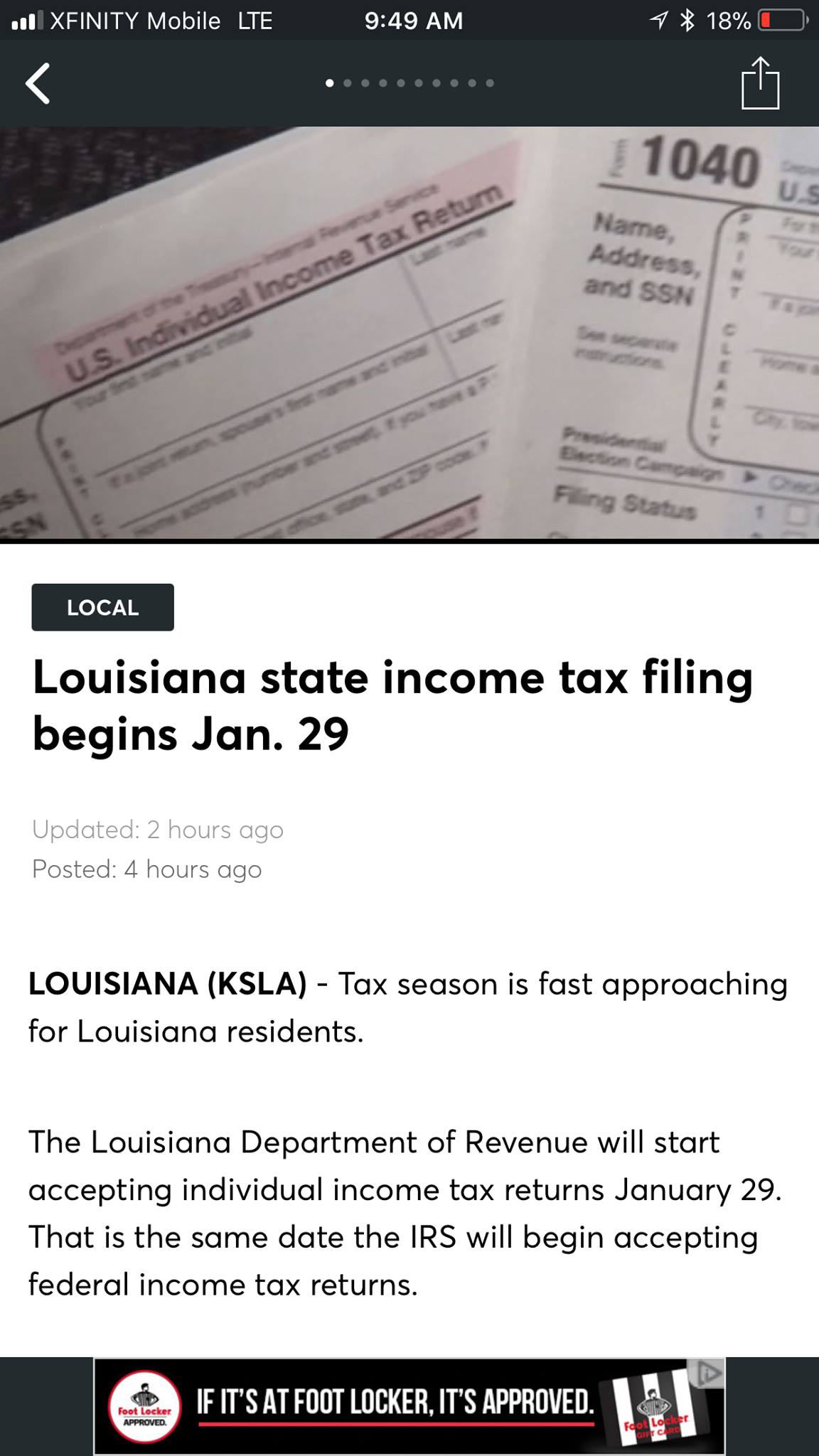Open the Foot Locker ad banner

409,1406
